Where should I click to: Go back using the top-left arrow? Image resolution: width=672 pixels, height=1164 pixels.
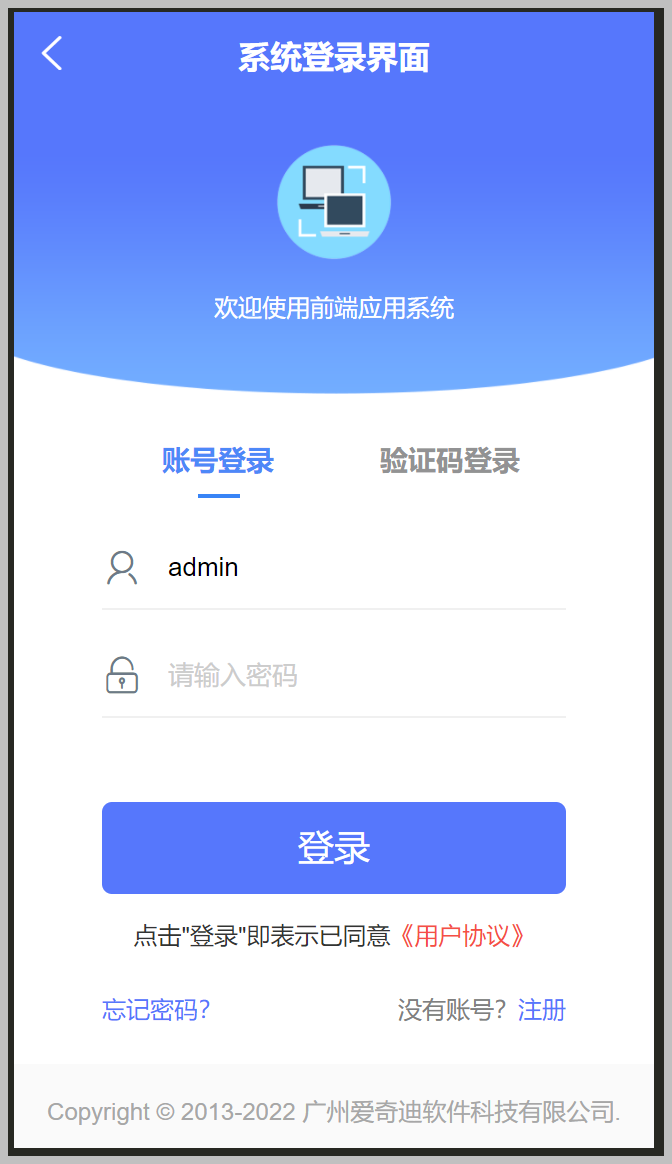click(52, 53)
